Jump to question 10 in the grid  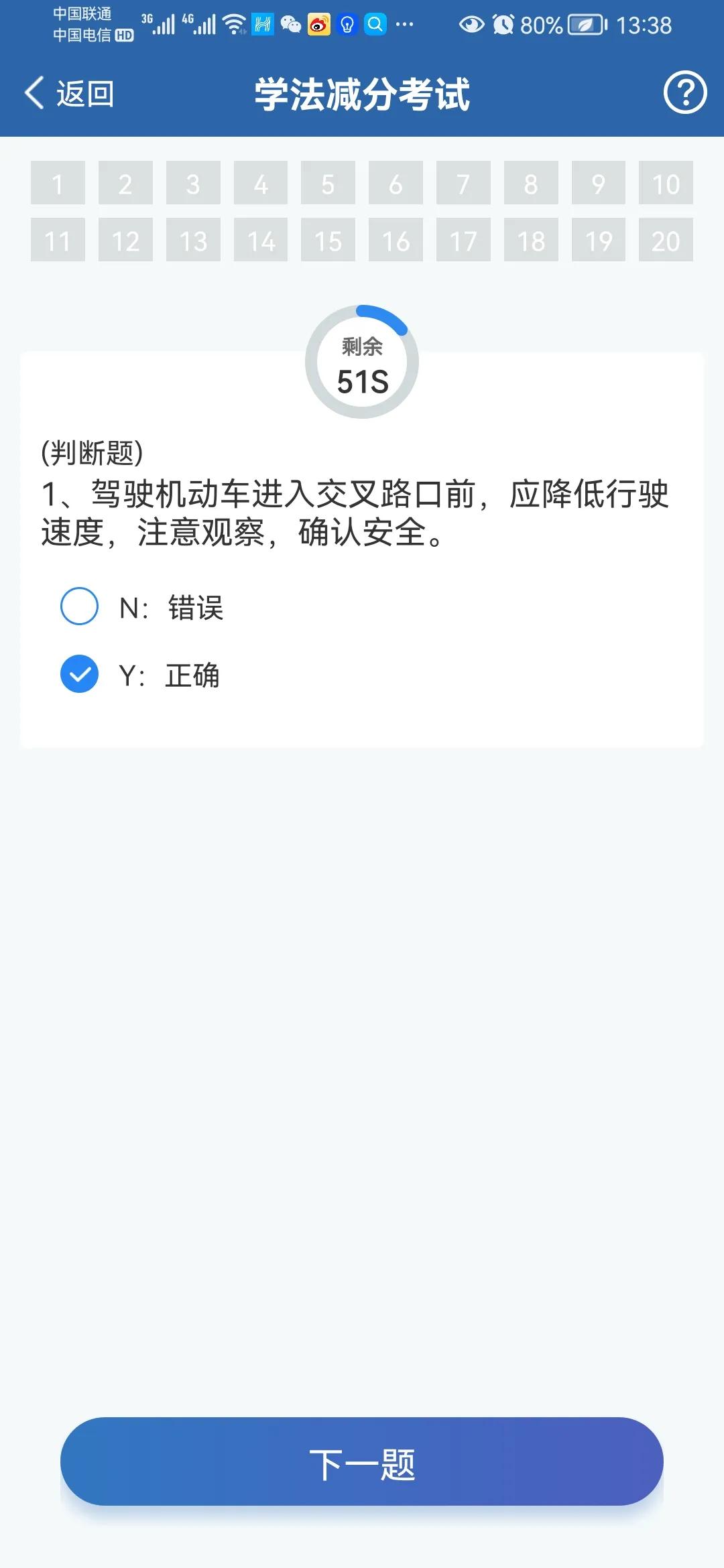tap(666, 182)
